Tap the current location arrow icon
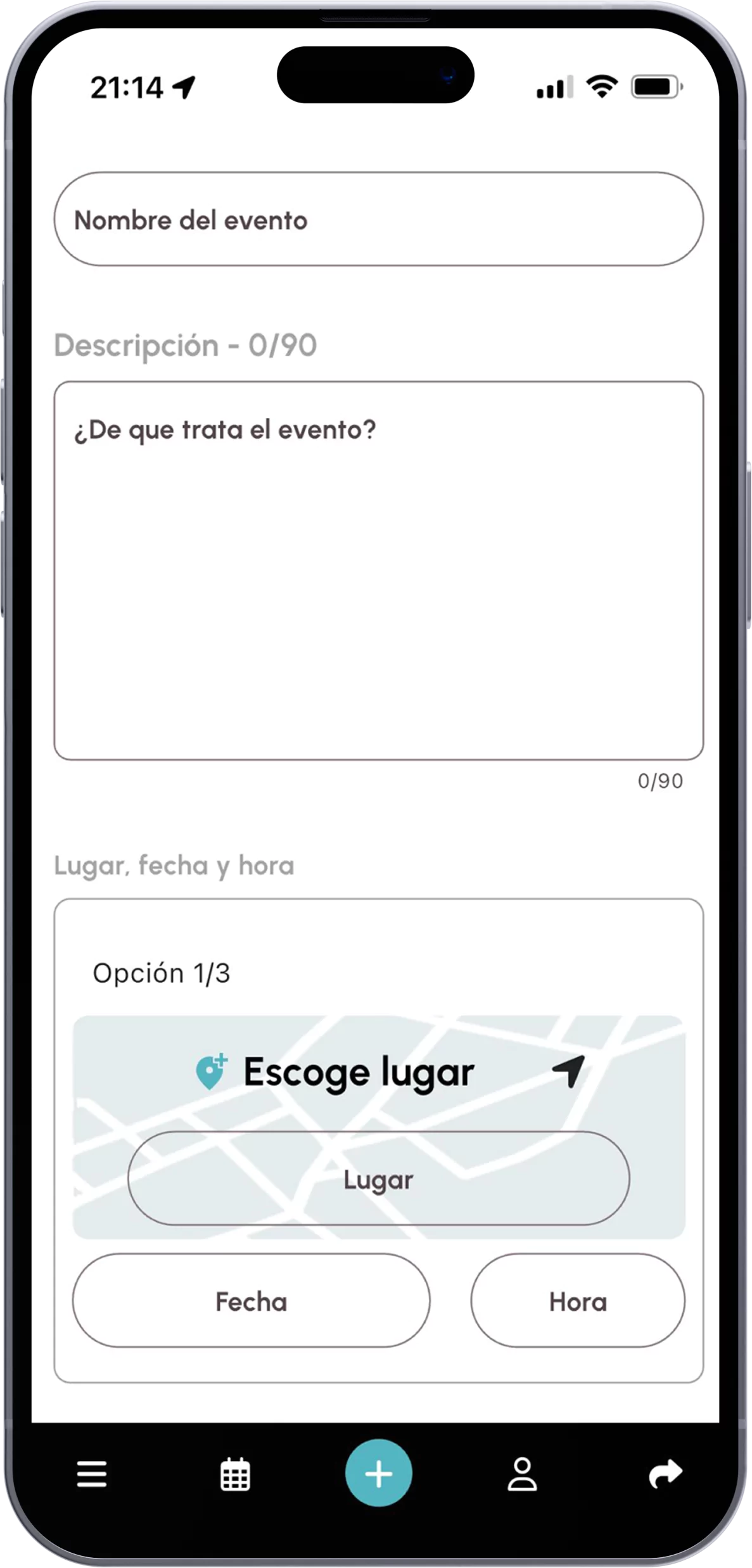The height and width of the screenshot is (1568, 752). tap(569, 1072)
